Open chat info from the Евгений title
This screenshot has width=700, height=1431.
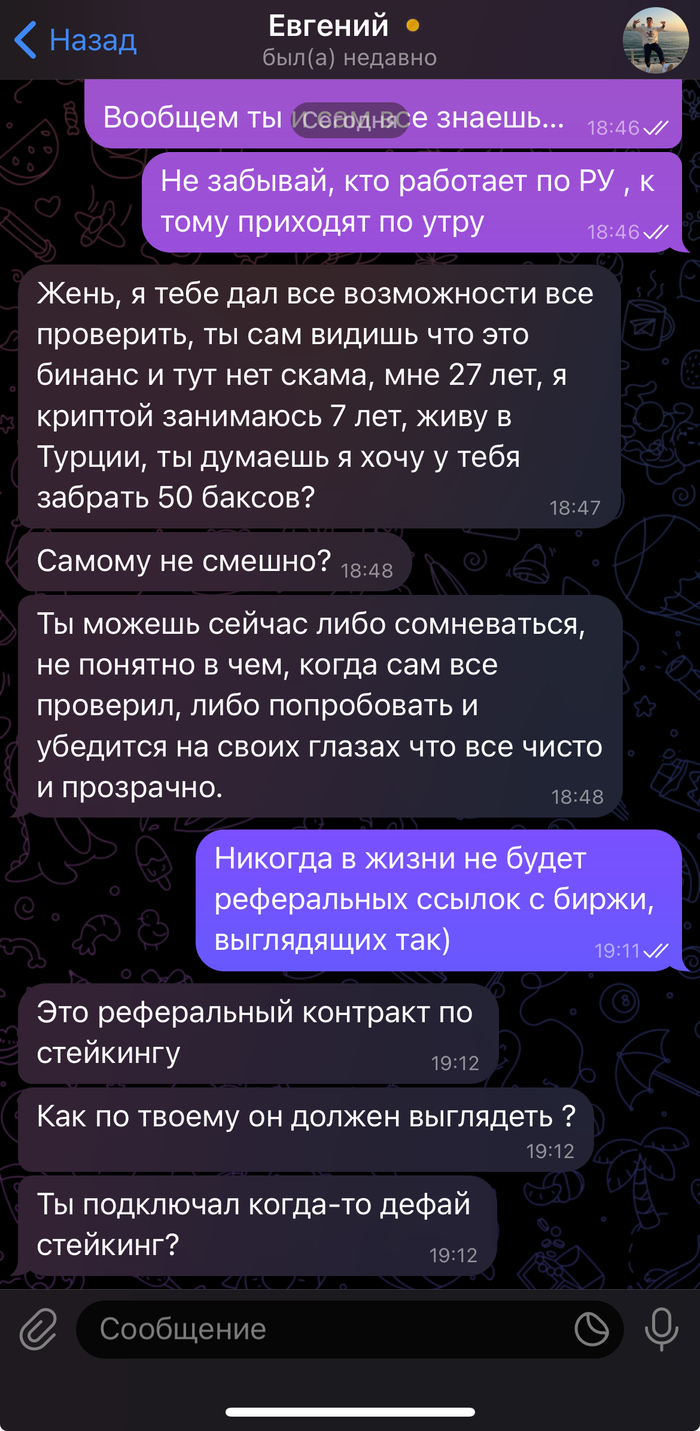pyautogui.click(x=329, y=27)
